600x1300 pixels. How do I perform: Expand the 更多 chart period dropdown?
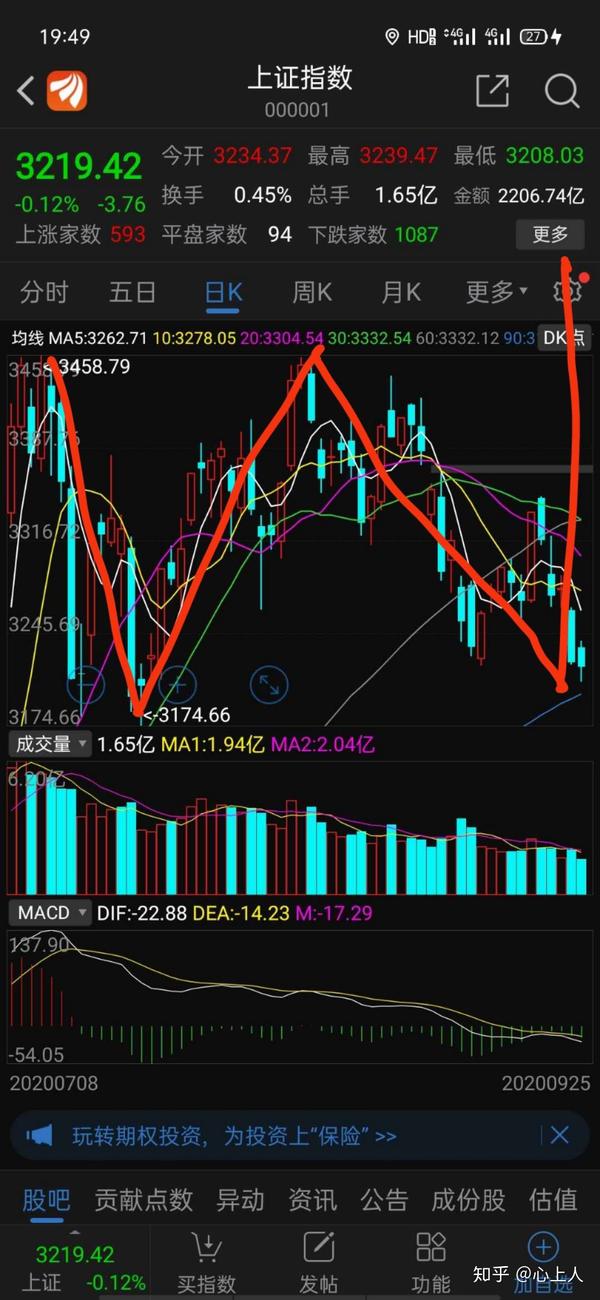click(496, 292)
